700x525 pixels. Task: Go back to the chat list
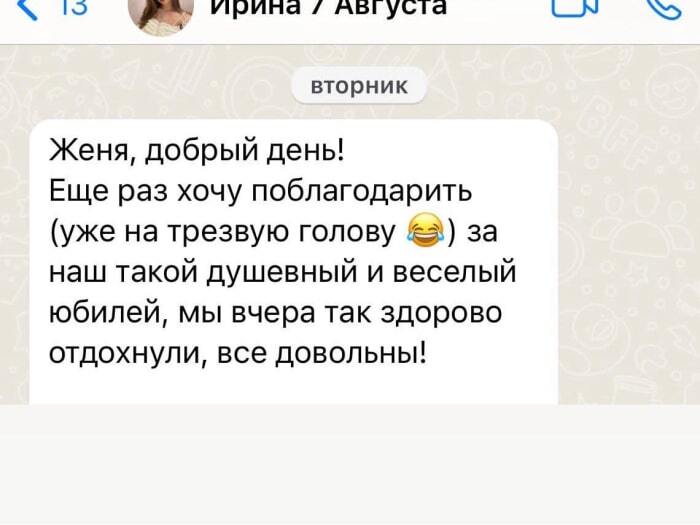[50, 8]
